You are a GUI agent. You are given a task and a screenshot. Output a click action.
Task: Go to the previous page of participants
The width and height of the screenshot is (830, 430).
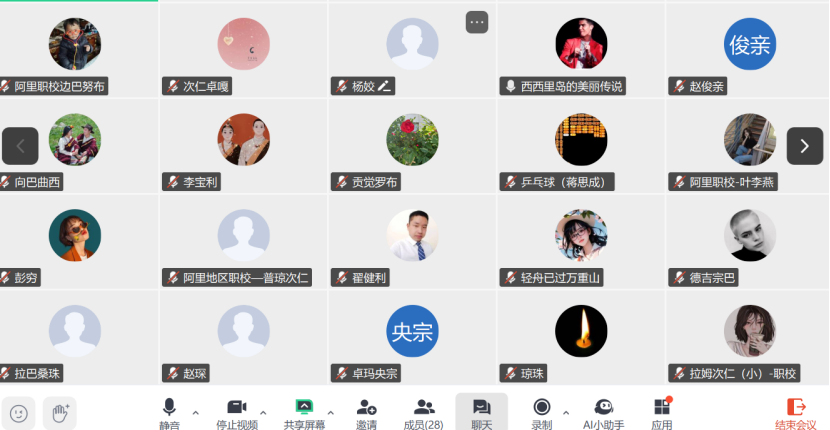[20, 146]
